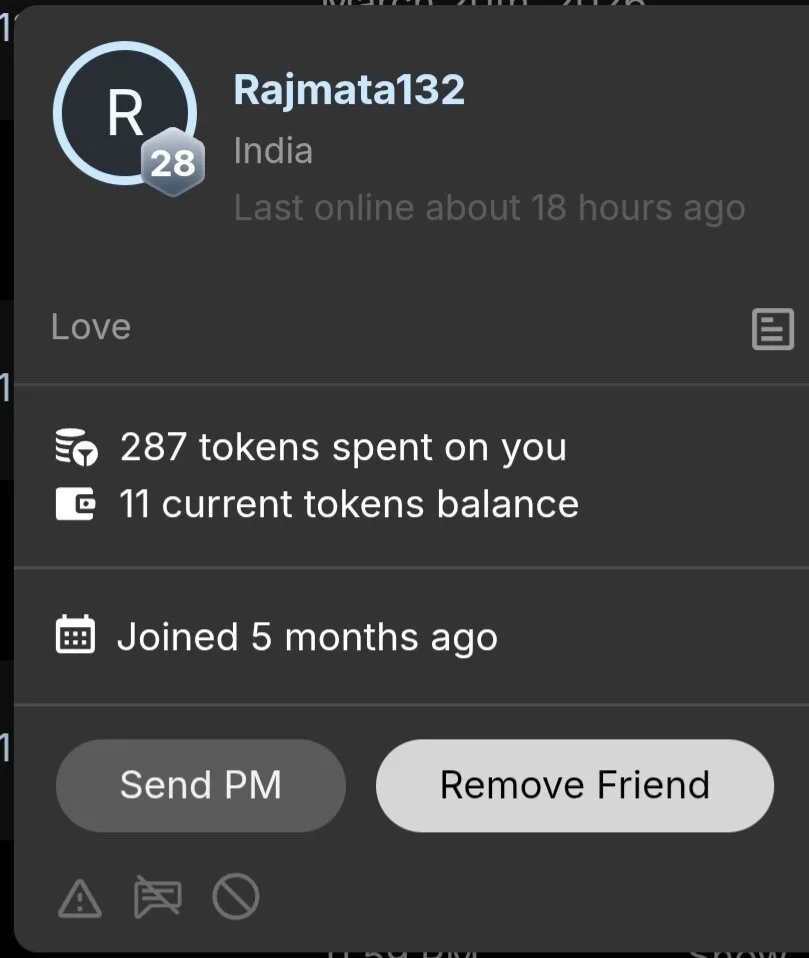Send a PM to Rajmata132
Image resolution: width=809 pixels, height=958 pixels.
click(x=201, y=785)
